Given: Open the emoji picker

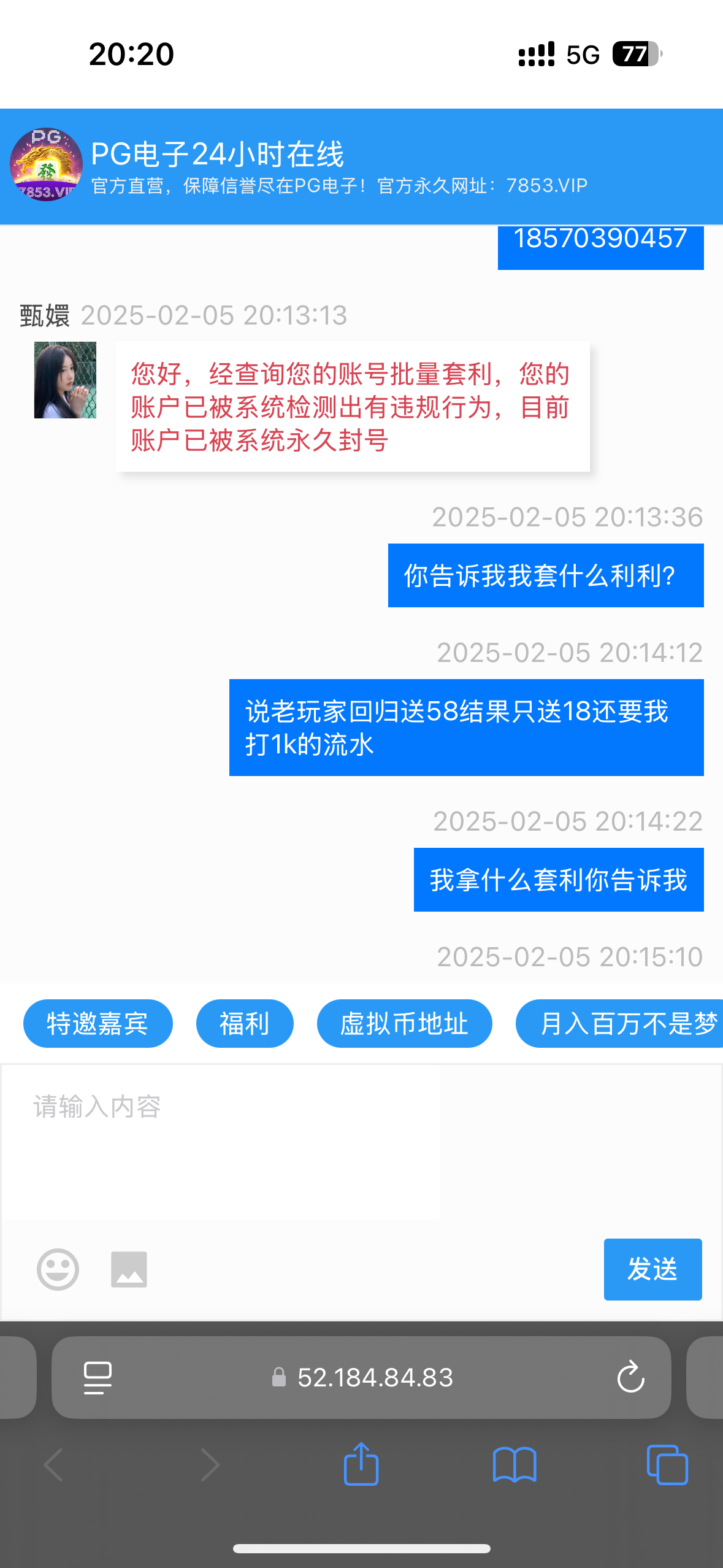Looking at the screenshot, I should pos(58,1269).
